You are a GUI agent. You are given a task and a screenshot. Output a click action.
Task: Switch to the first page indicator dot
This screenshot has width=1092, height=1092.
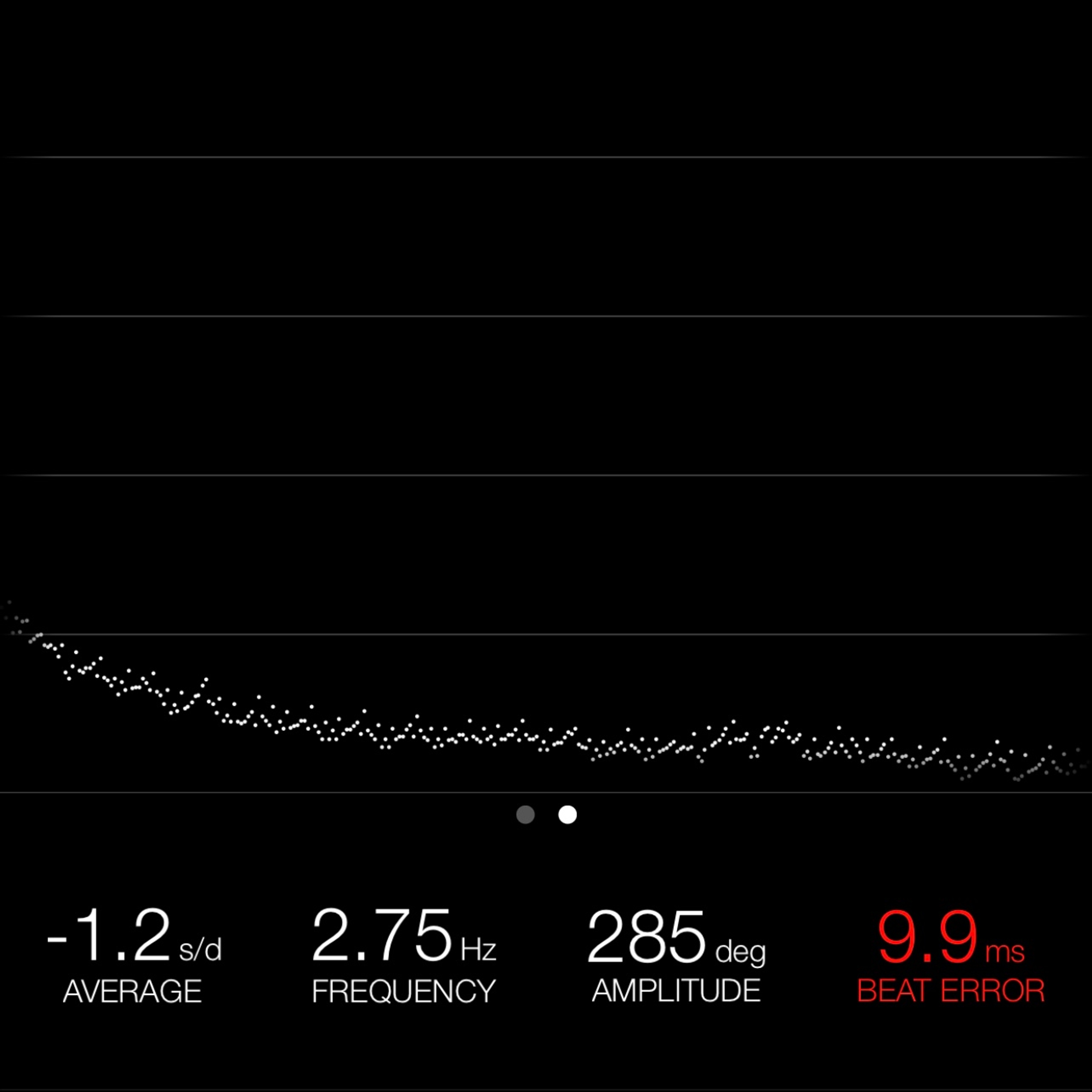click(526, 814)
